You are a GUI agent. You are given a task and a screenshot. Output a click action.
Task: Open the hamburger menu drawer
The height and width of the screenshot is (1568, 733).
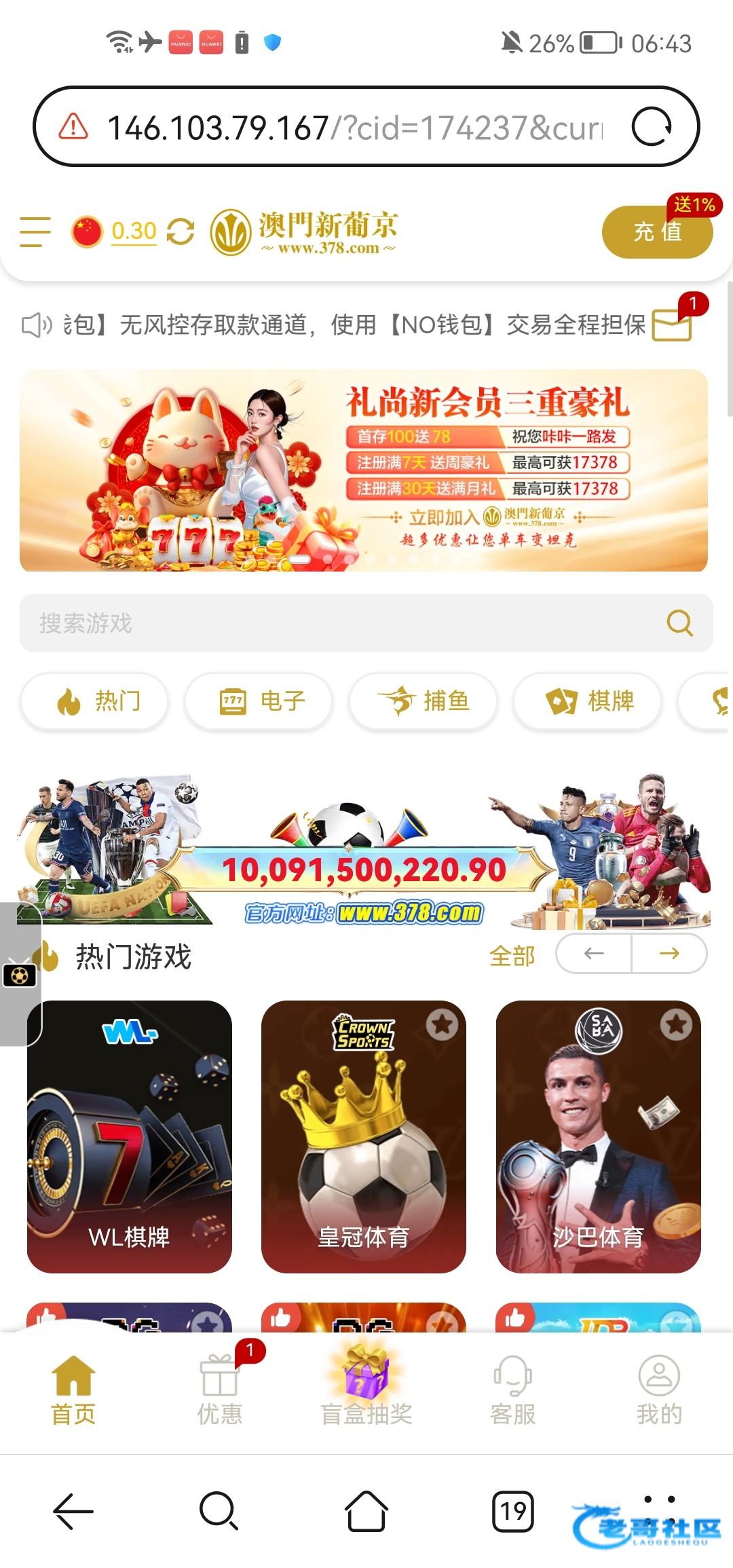tap(35, 231)
